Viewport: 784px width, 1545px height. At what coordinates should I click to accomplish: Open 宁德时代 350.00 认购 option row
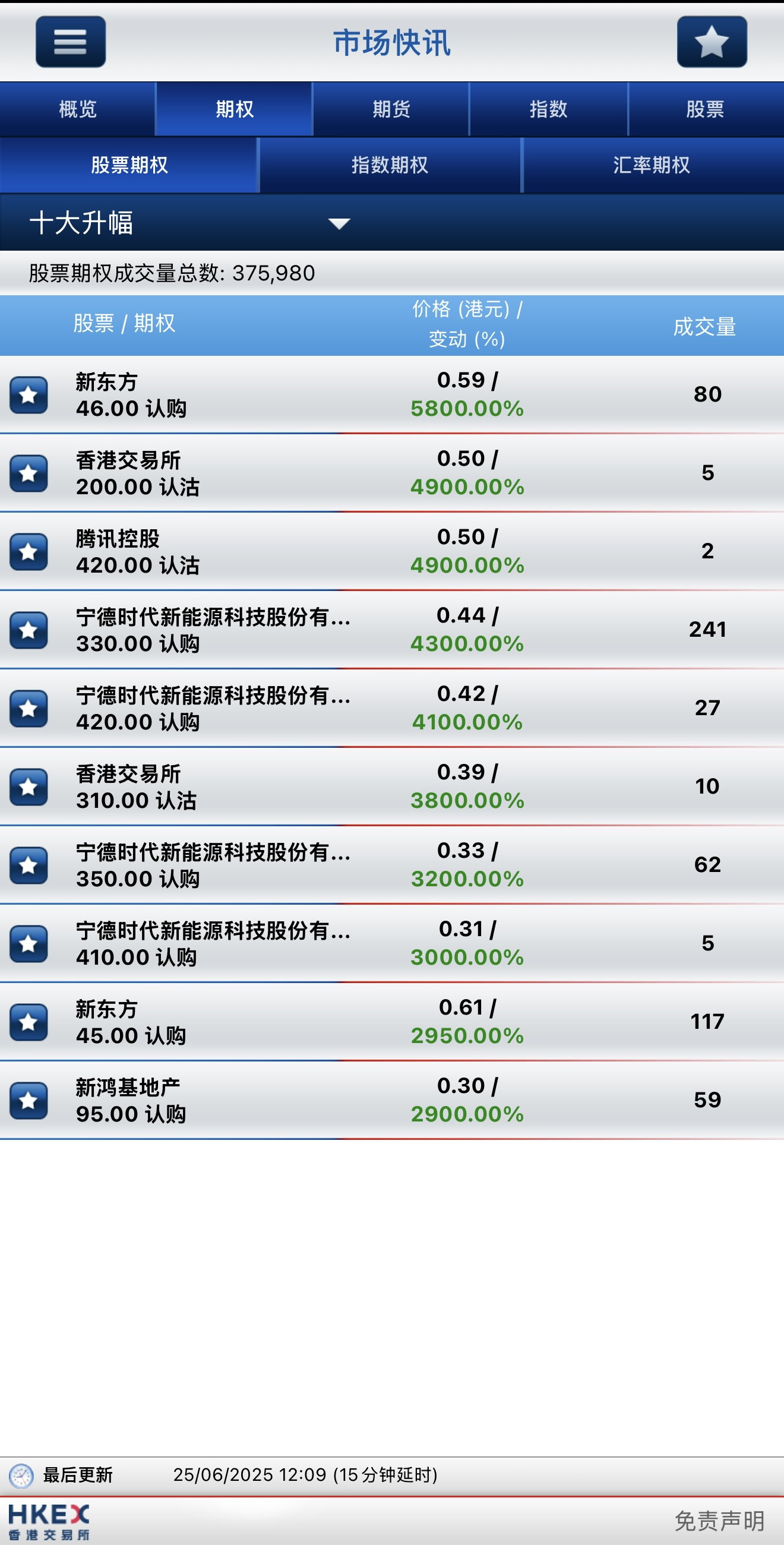click(360, 865)
